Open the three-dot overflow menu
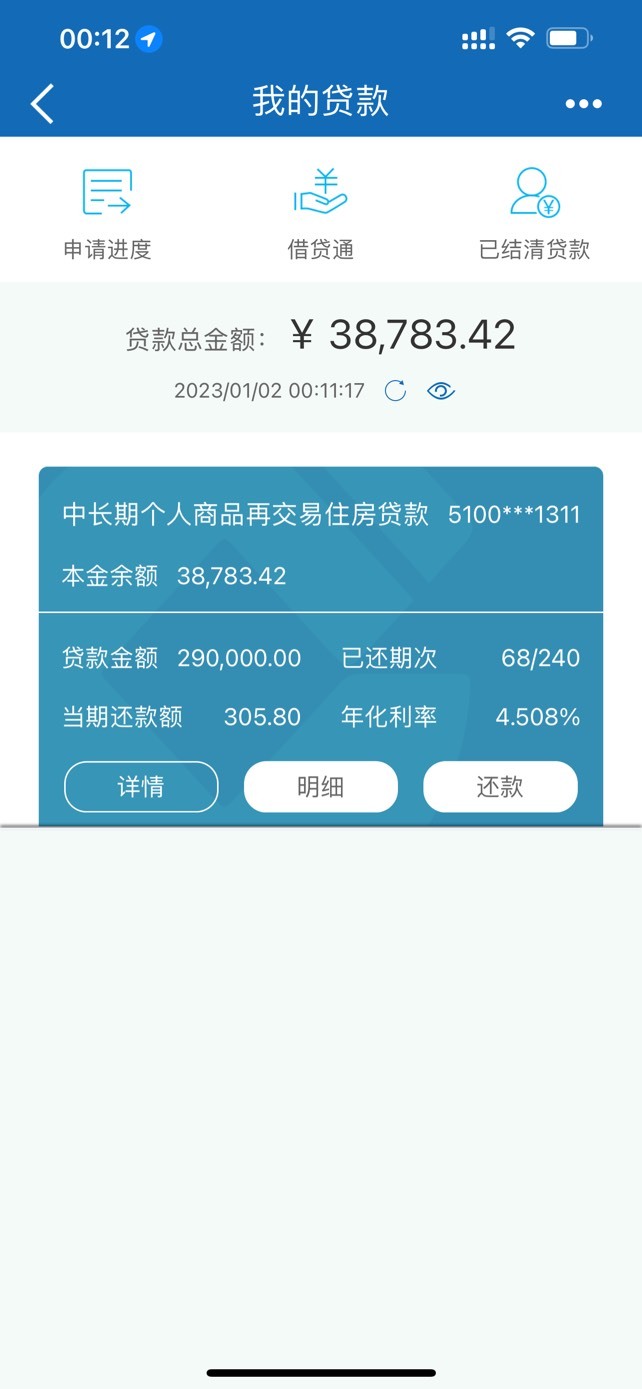This screenshot has width=642, height=1389. (583, 103)
